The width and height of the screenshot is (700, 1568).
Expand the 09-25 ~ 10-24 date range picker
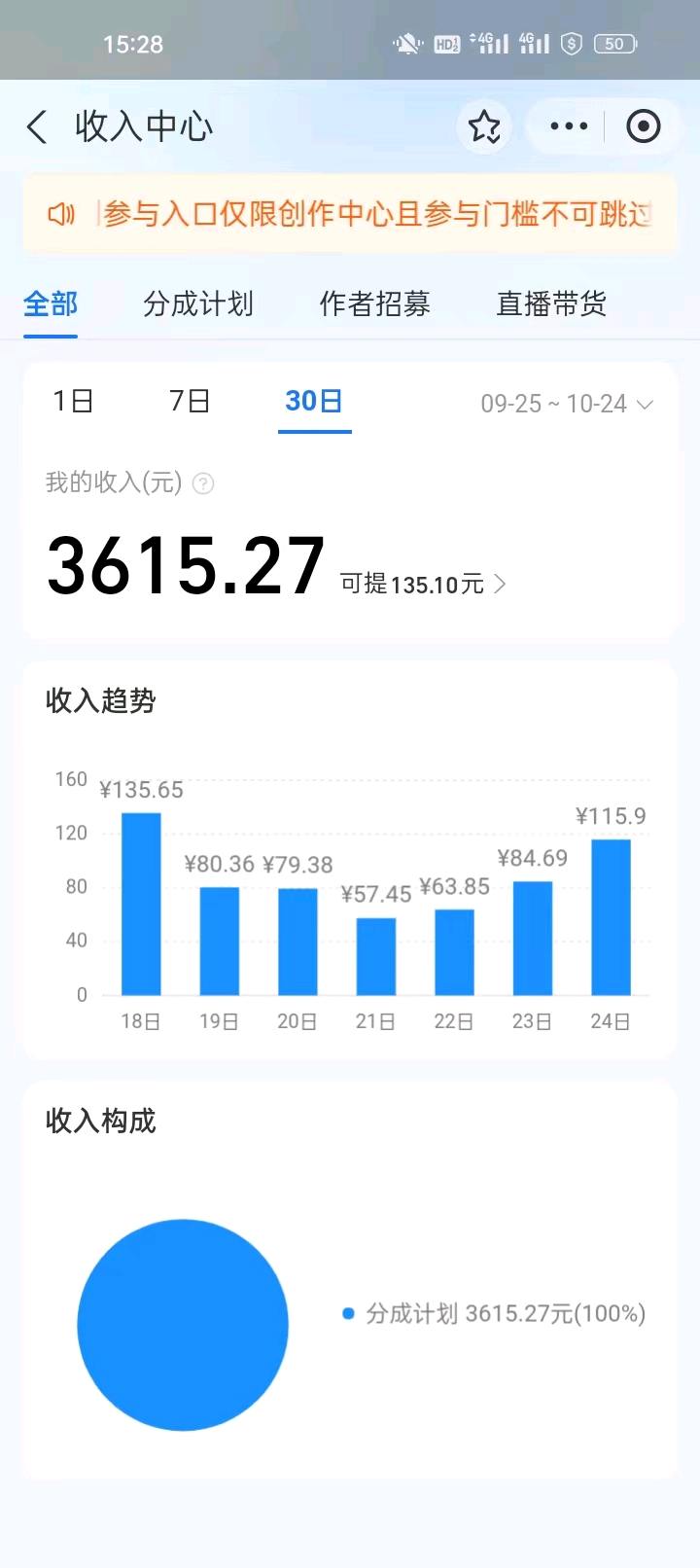(566, 404)
